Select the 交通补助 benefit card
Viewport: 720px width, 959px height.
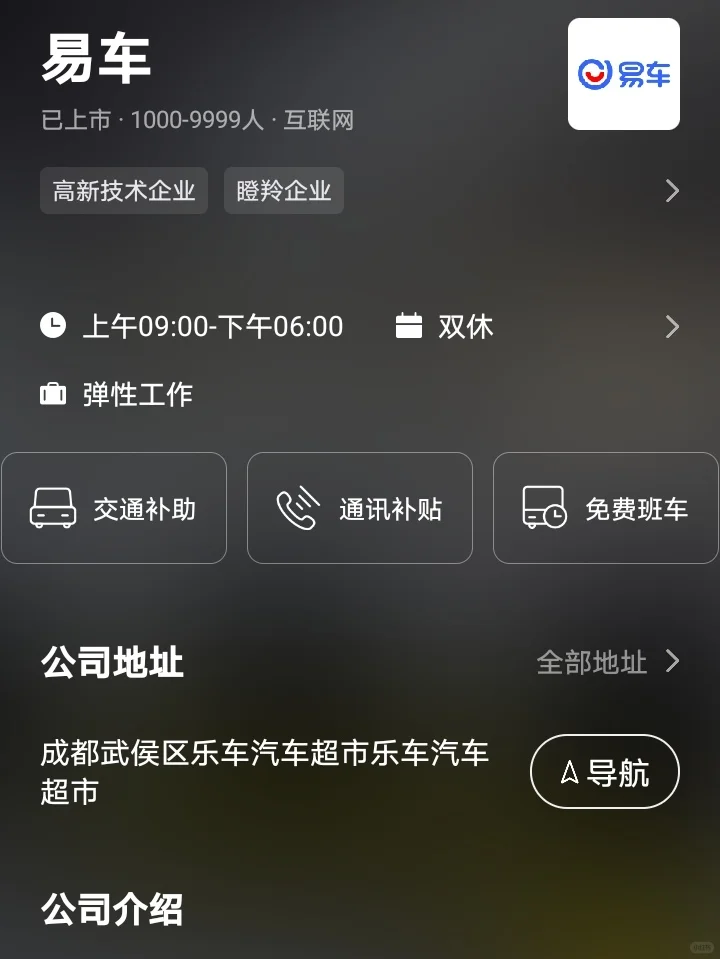[114, 508]
